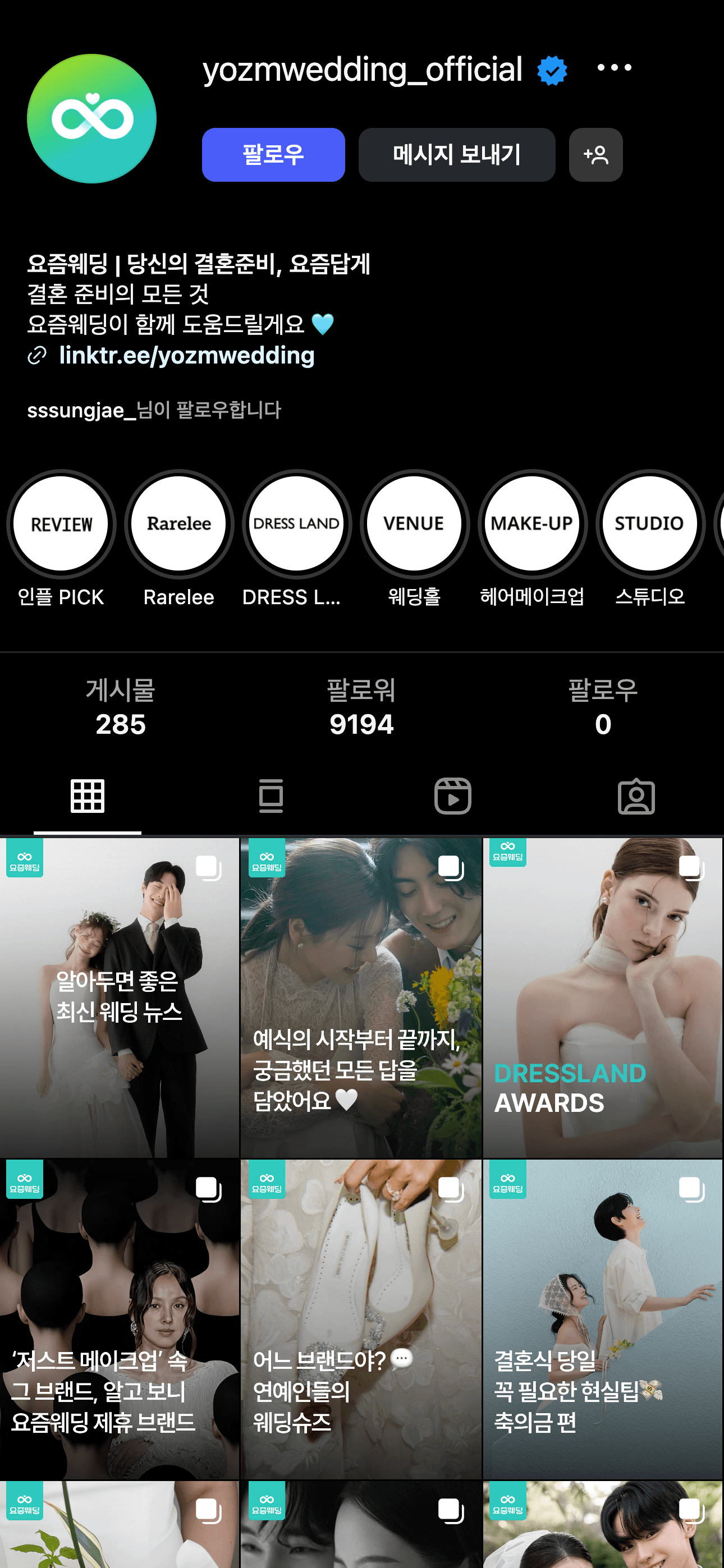Switch to the Reels tab
This screenshot has width=724, height=1568.
(x=452, y=796)
